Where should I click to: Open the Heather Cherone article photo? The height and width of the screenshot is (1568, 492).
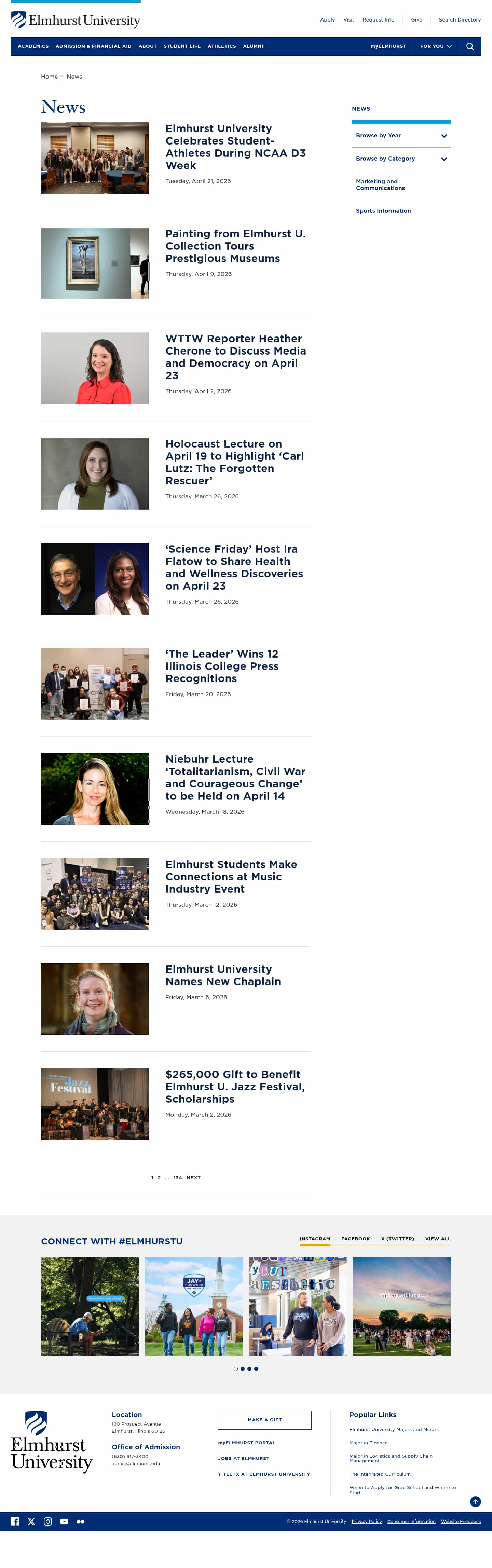[94, 368]
